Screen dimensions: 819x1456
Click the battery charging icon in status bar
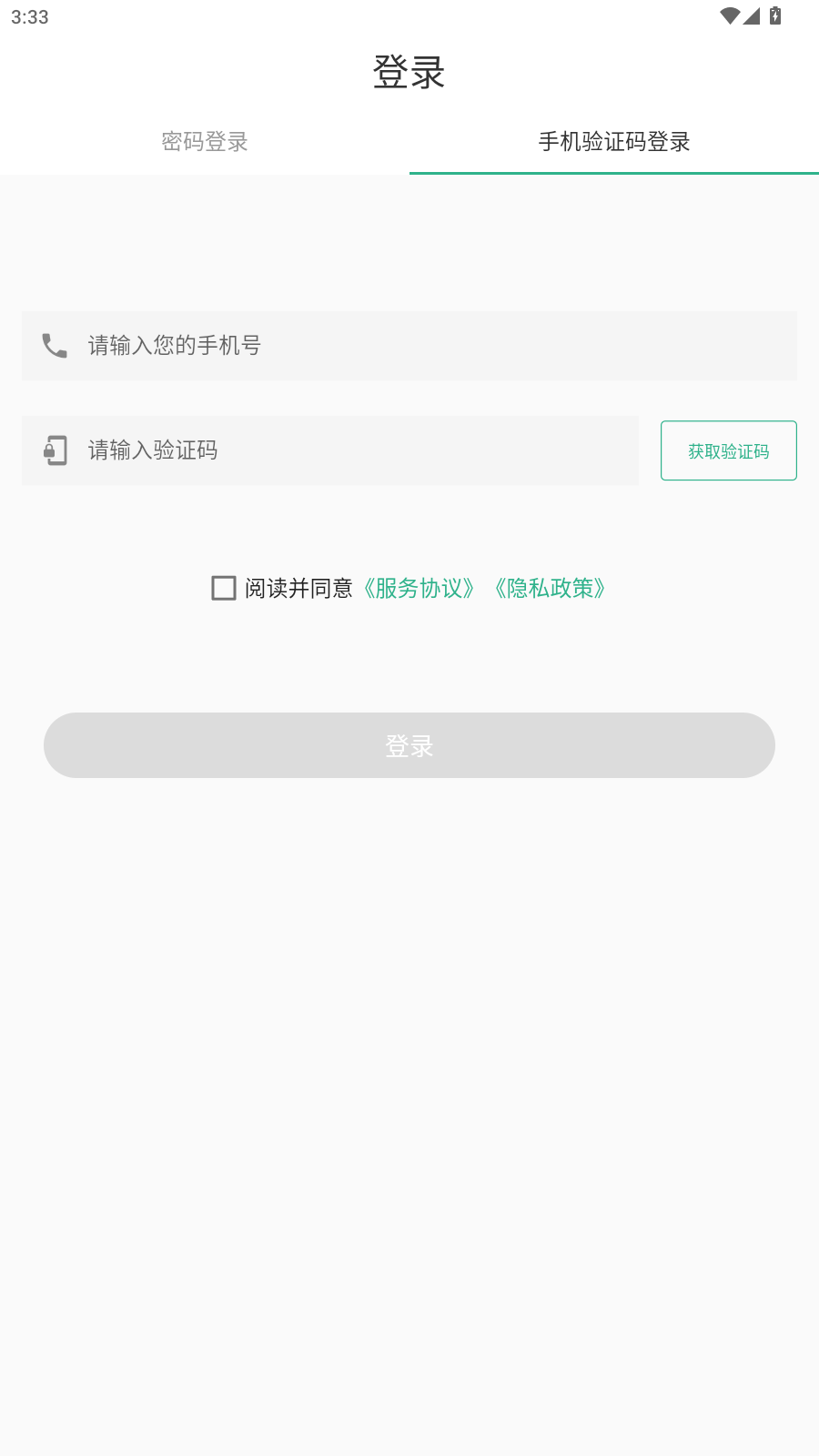click(775, 15)
